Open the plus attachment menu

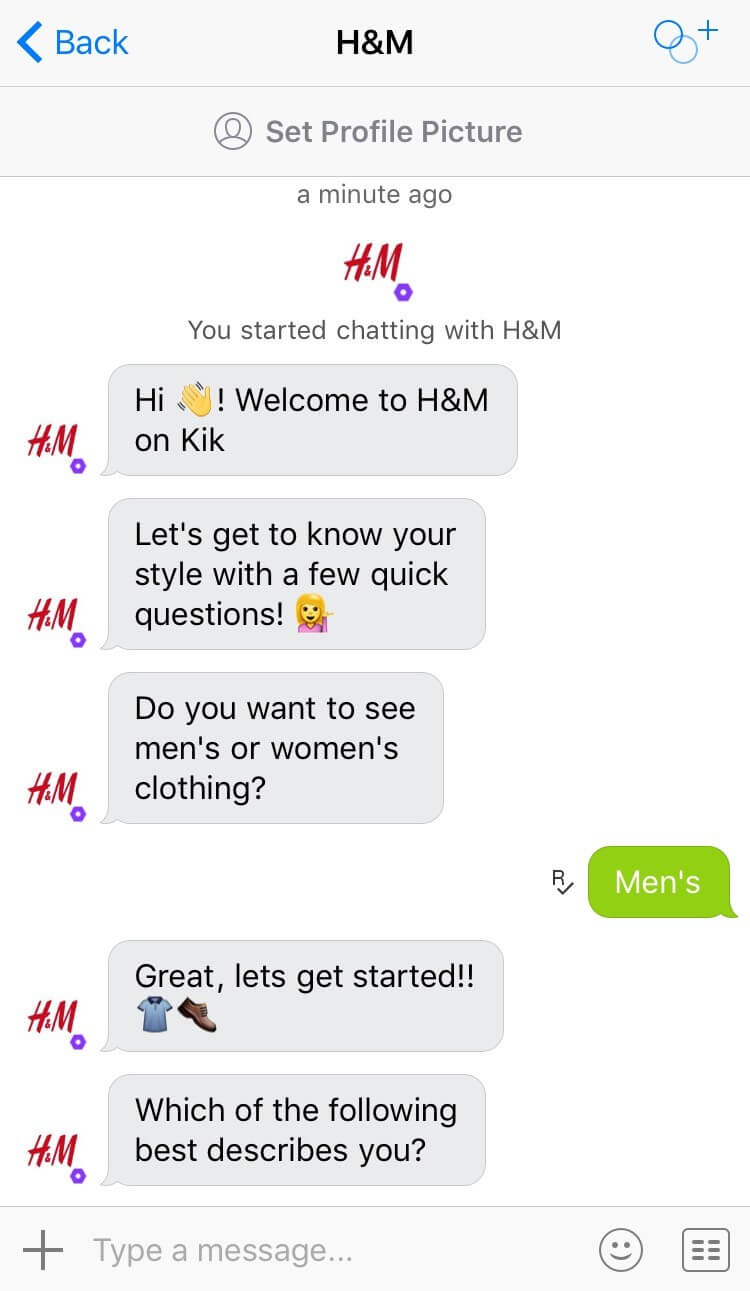coord(42,1250)
